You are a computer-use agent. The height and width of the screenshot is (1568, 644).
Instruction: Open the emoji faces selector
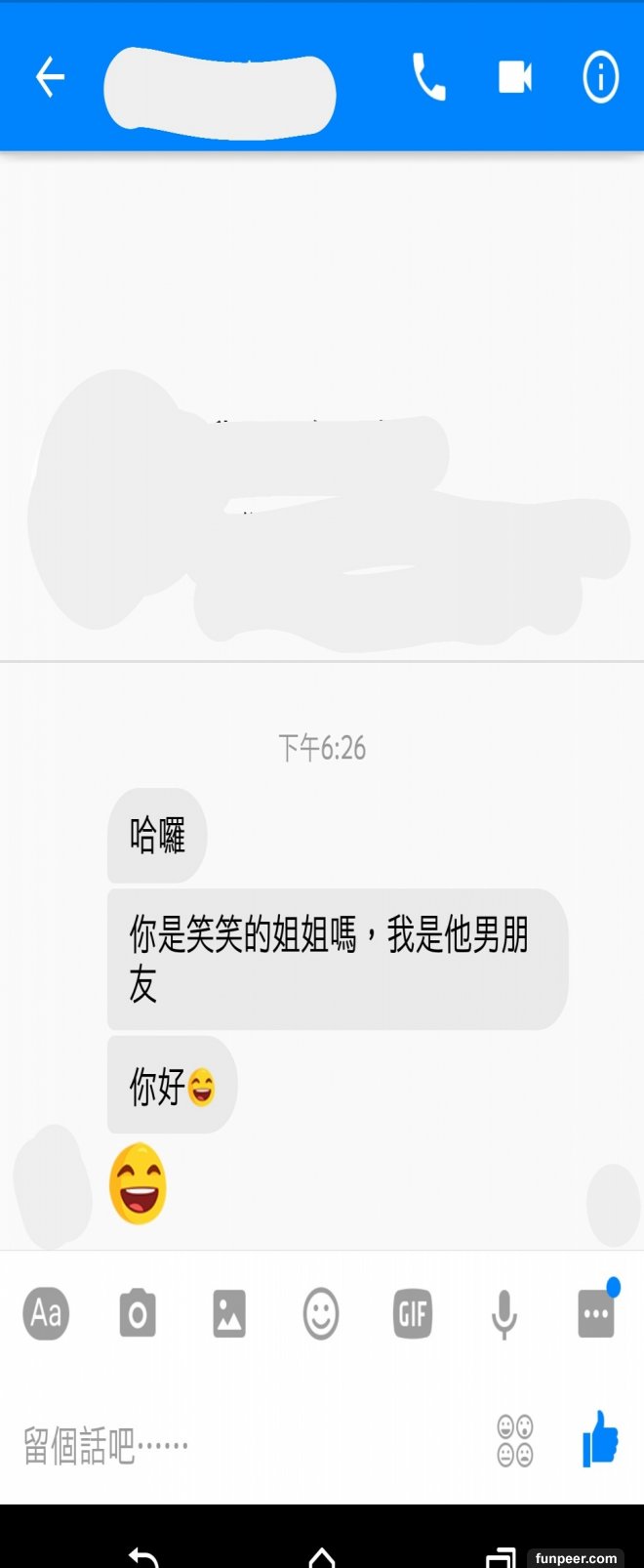515,1441
